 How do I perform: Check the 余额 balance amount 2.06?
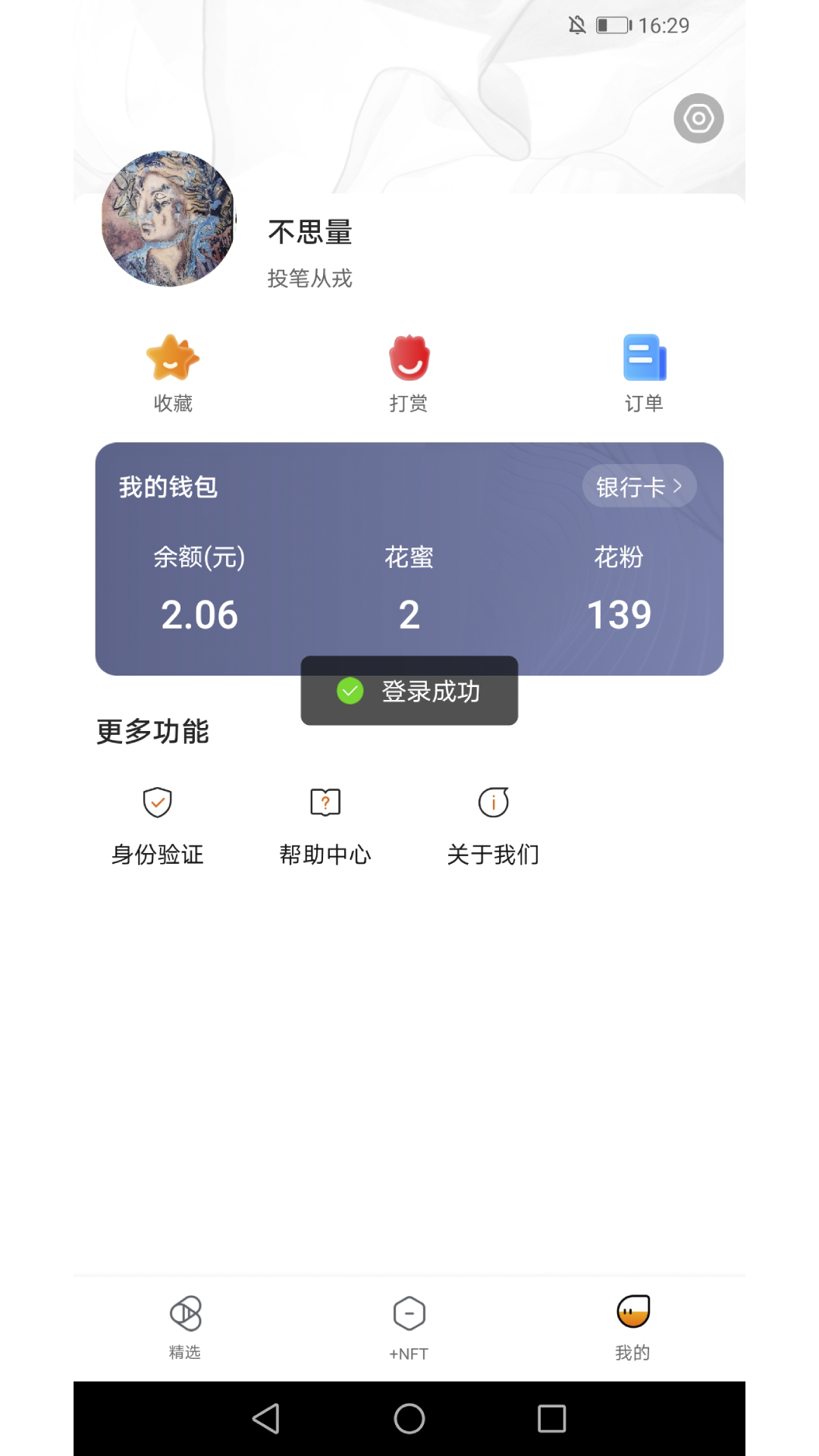click(x=199, y=614)
